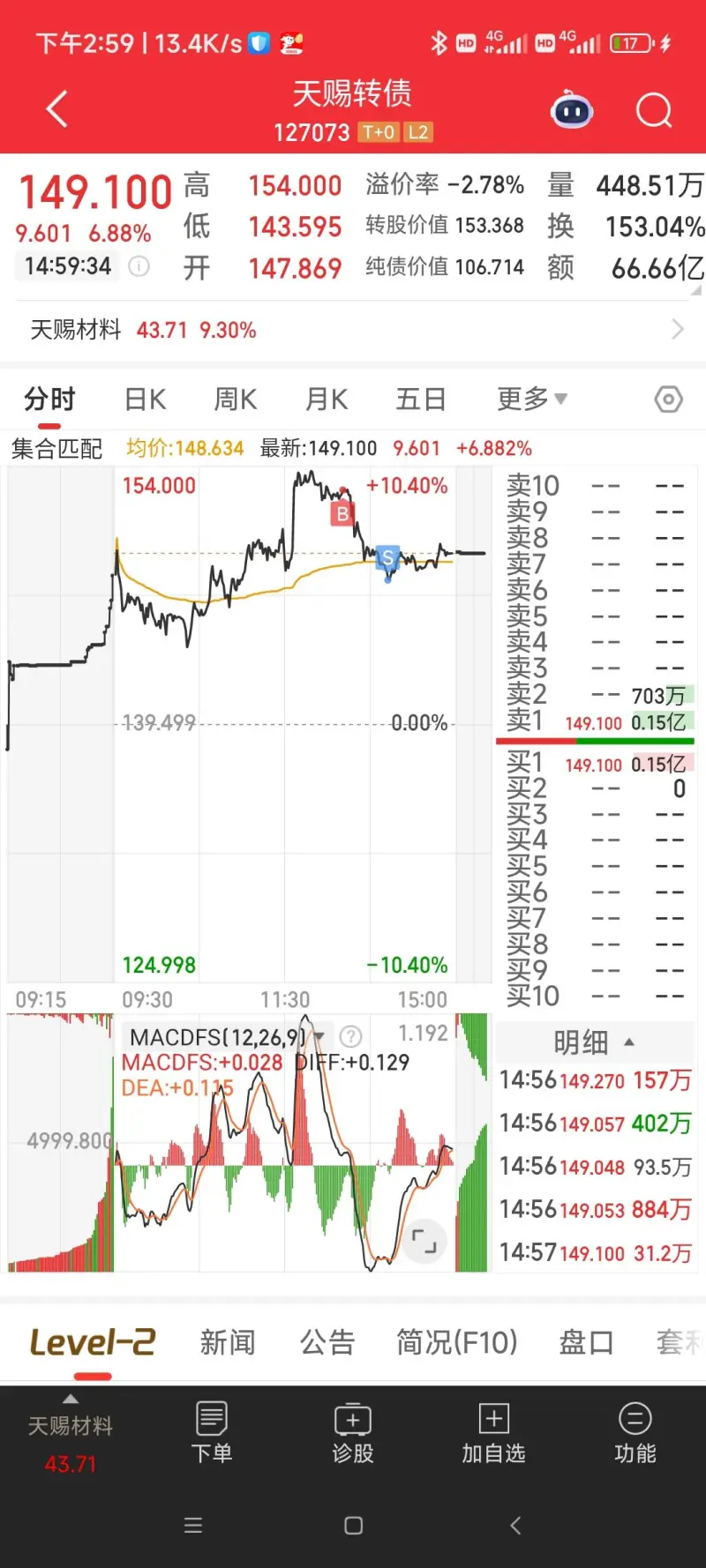Viewport: 706px width, 1568px height.
Task: Toggle the 明细 trade details header
Action: pos(594,1042)
